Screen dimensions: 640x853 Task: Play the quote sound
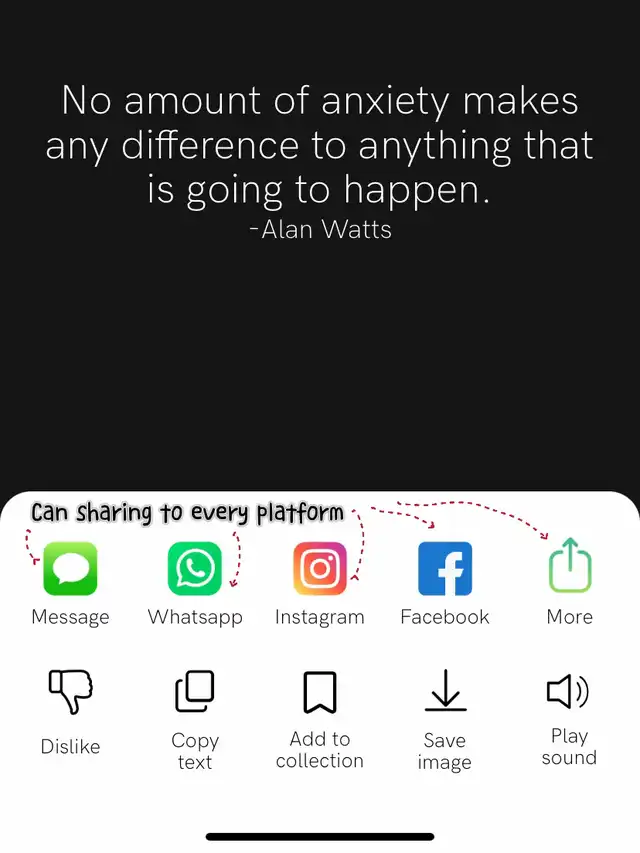568,691
